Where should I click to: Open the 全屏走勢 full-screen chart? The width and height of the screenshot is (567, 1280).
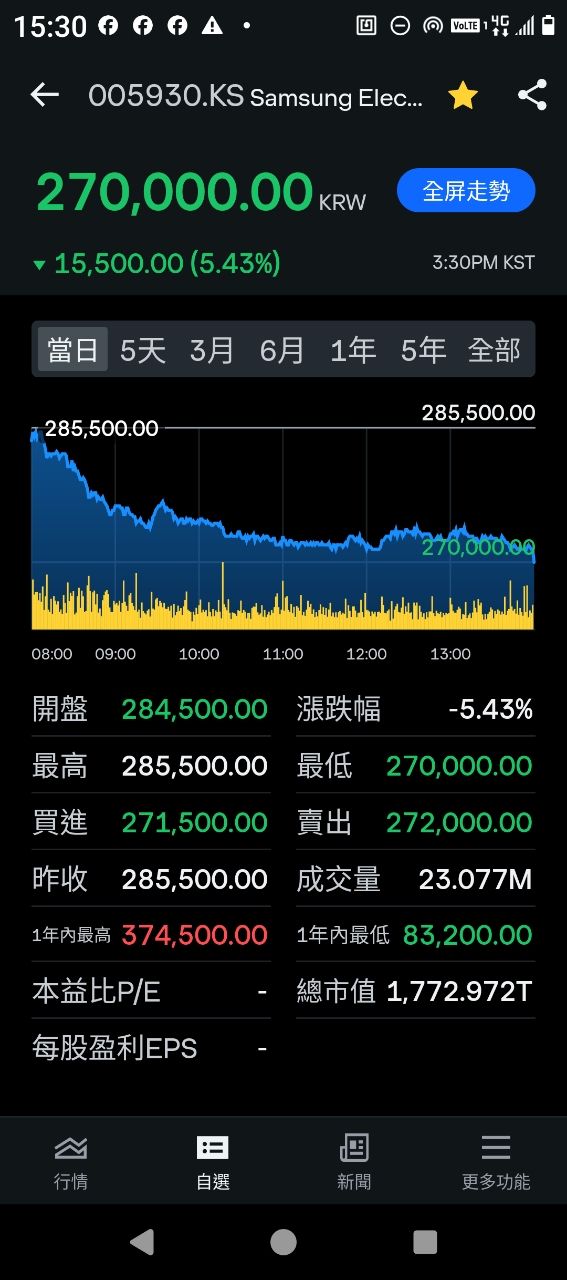click(x=466, y=191)
